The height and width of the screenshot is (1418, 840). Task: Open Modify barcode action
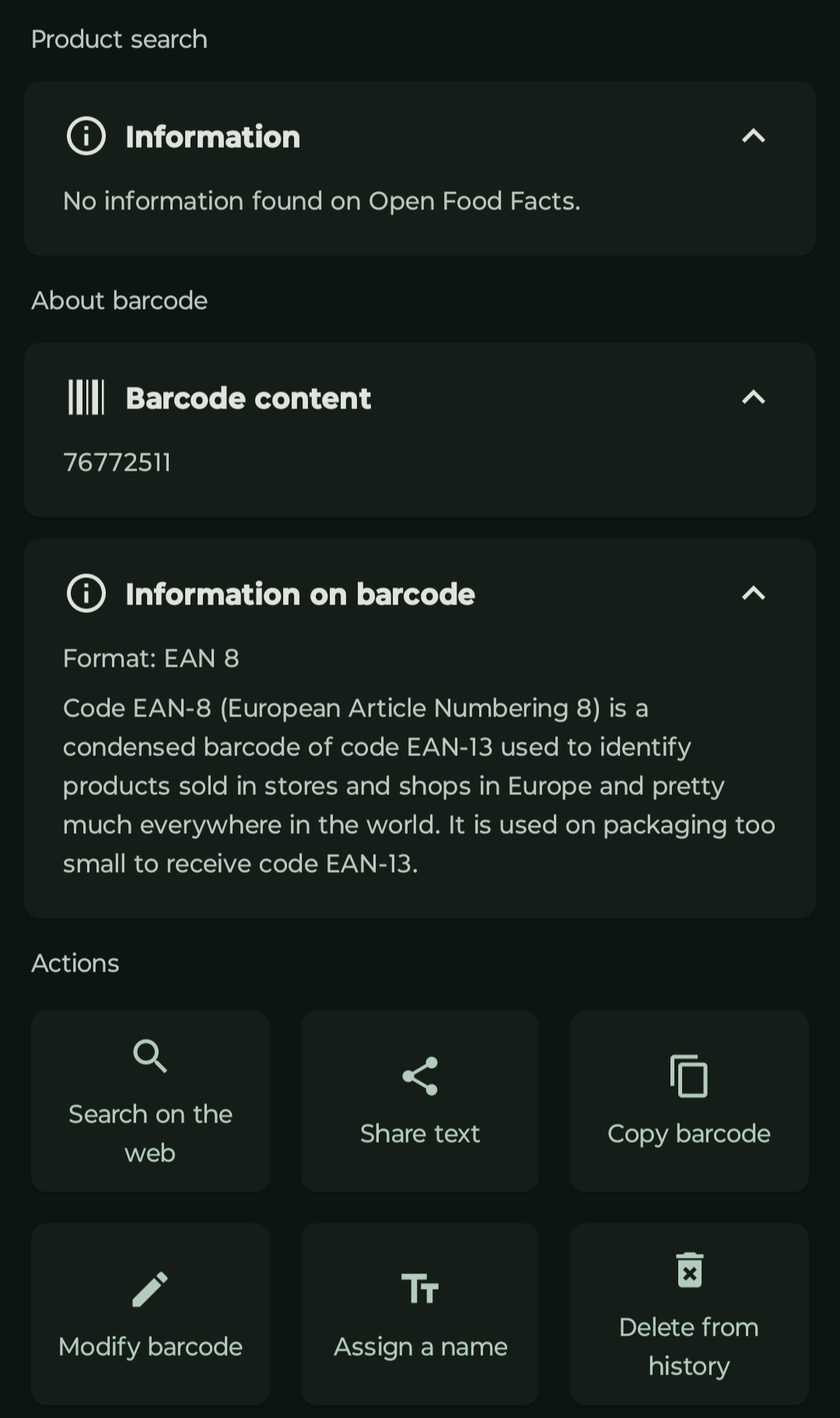point(150,1314)
